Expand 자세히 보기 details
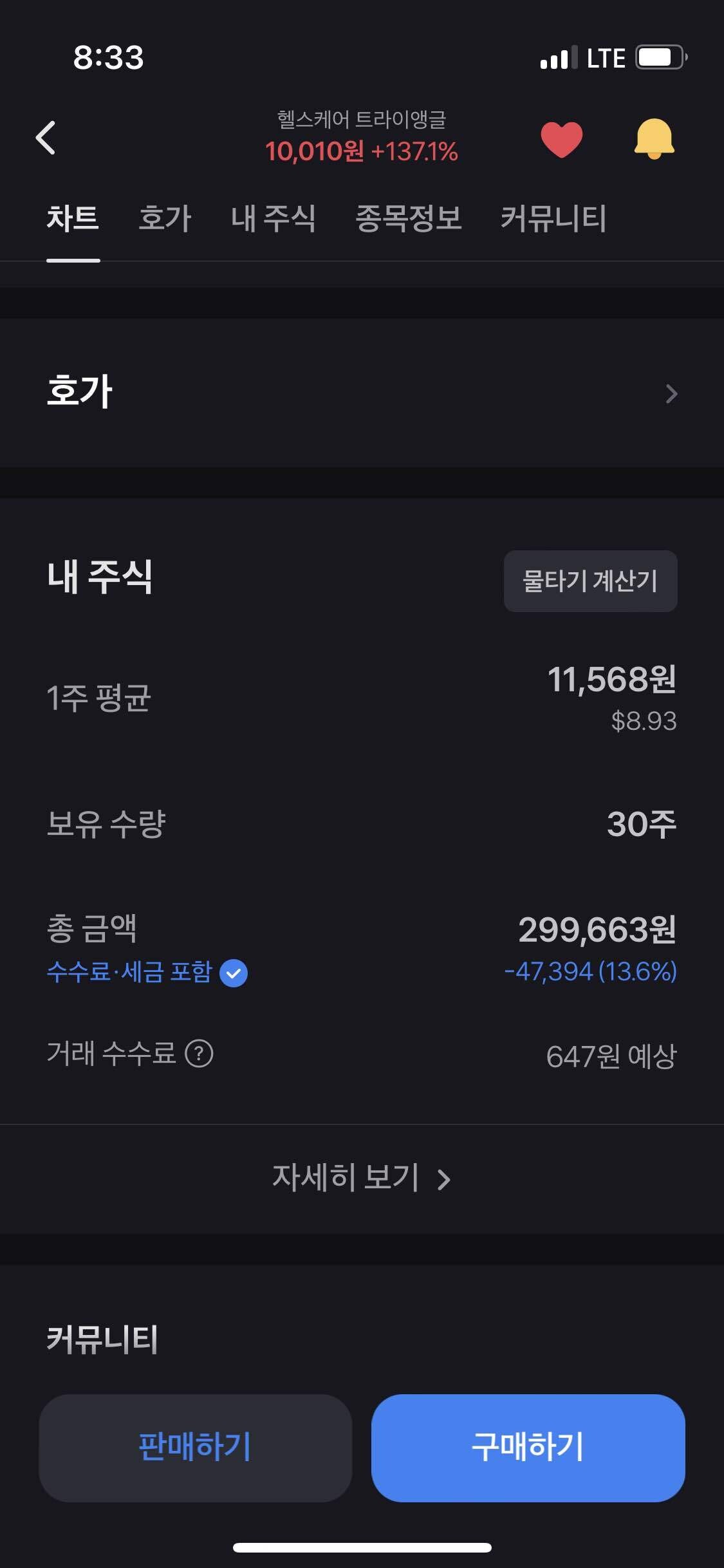This screenshot has height=1568, width=724. [x=362, y=1179]
